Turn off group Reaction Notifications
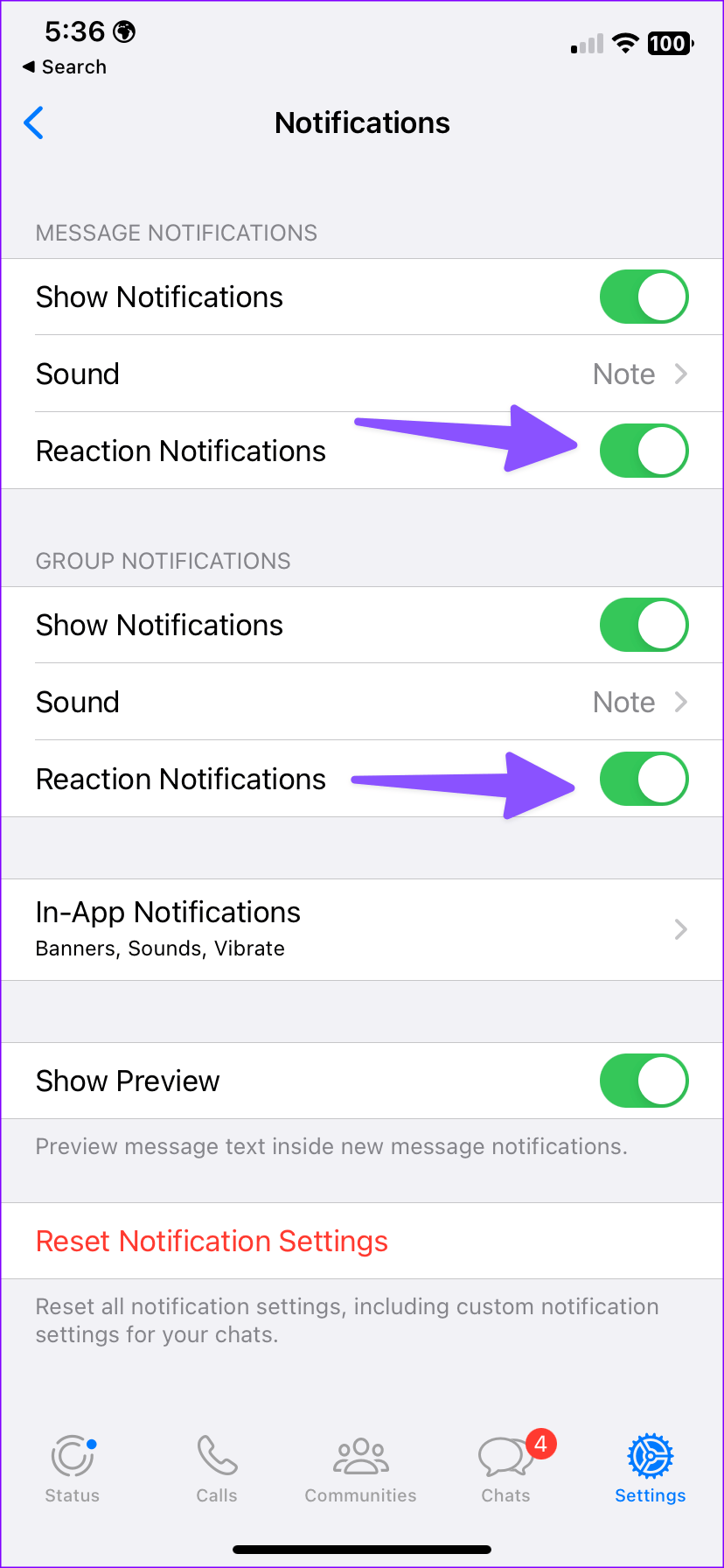 point(644,779)
